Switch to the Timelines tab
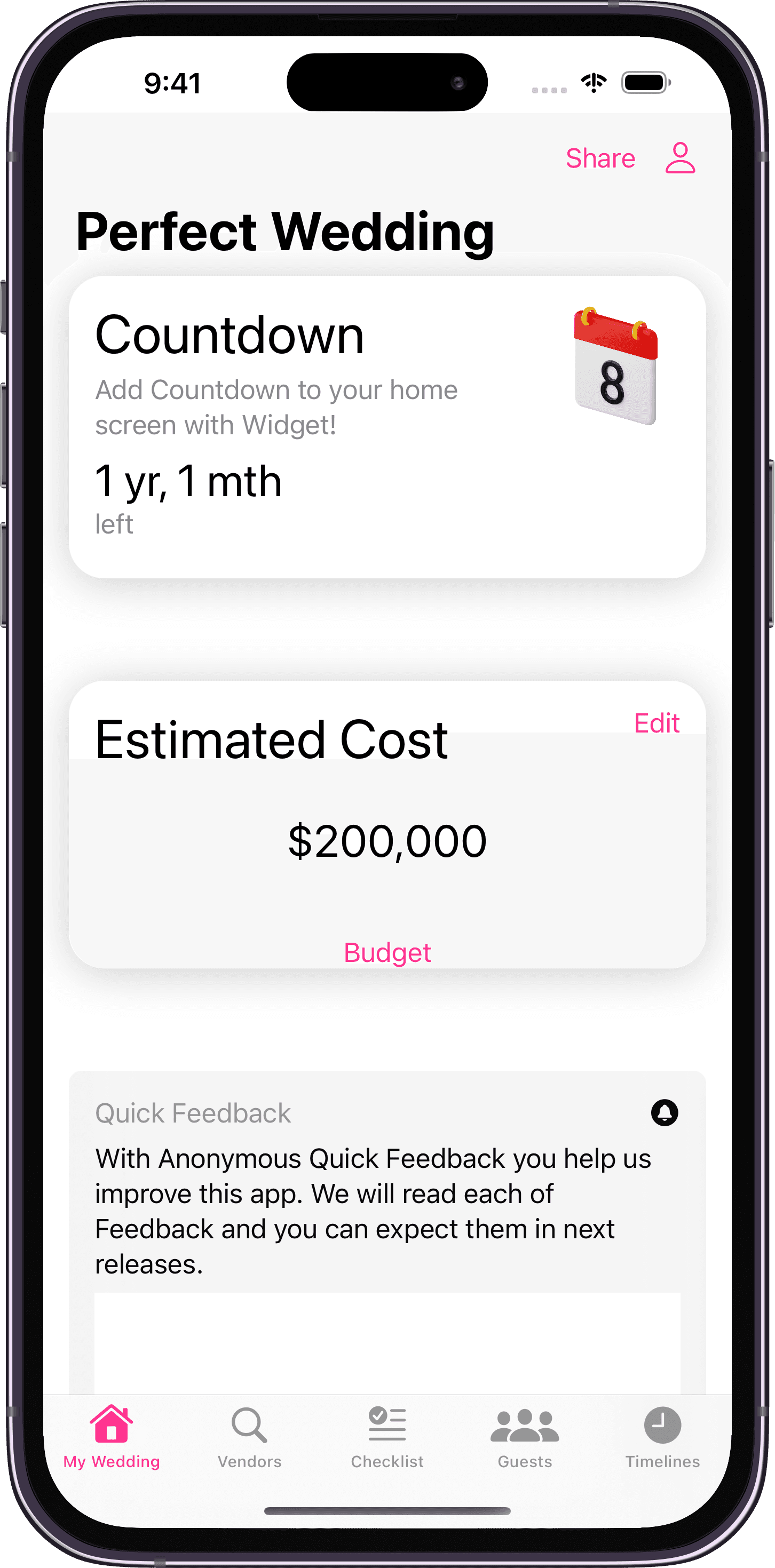This screenshot has height=1568, width=775. [662, 1437]
